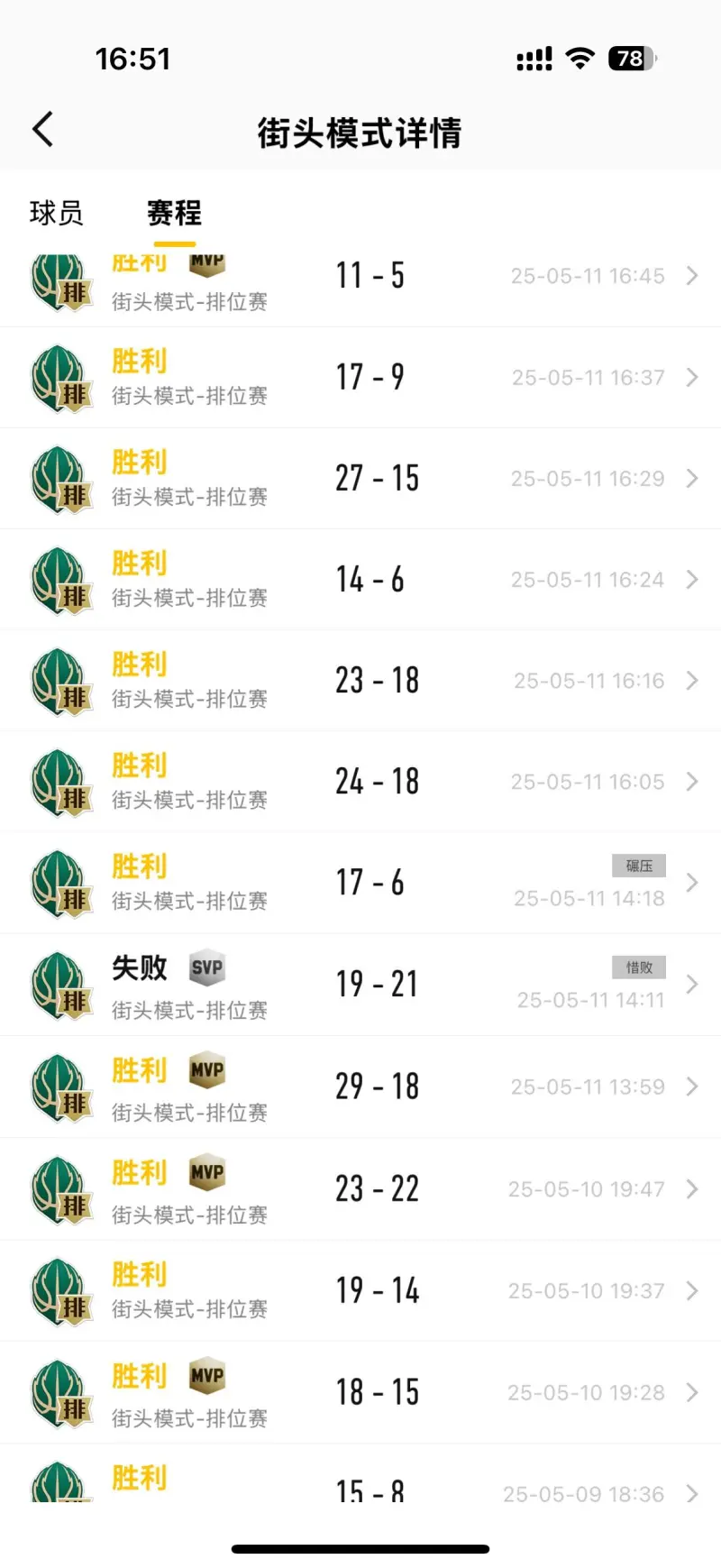The height and width of the screenshot is (1568, 721).
Task: Open the 17 - 6 match tagged 碾压
Action: point(360,883)
